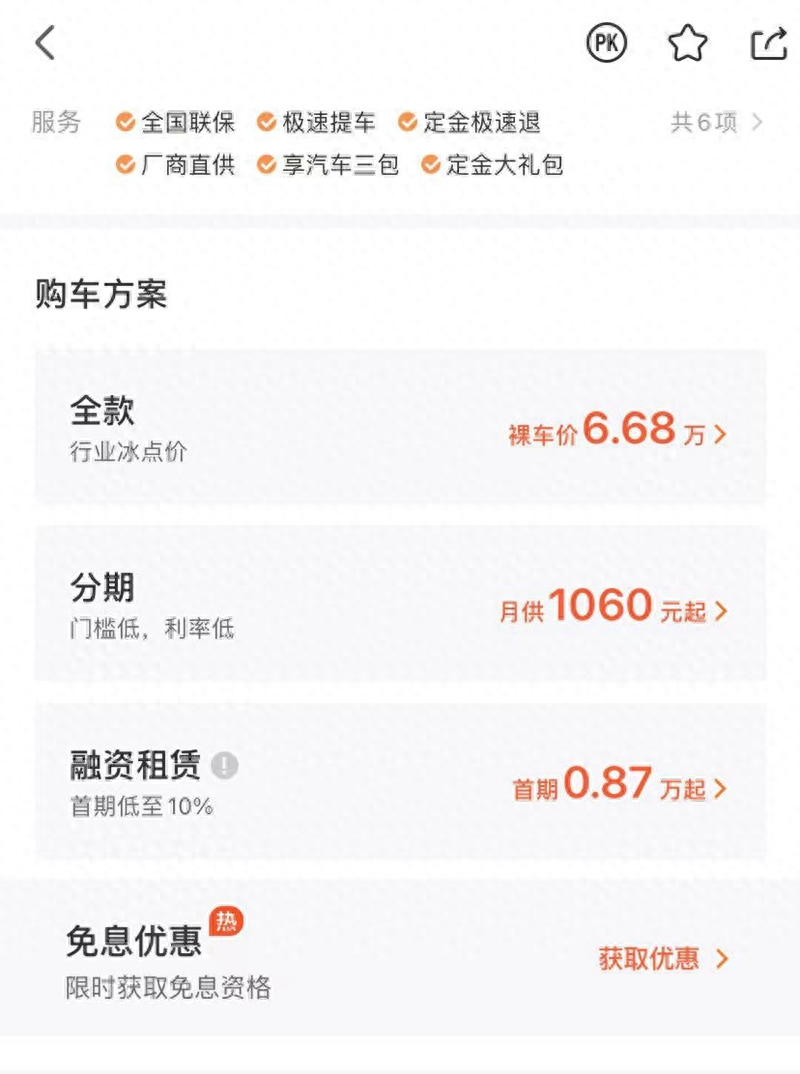The image size is (800, 1074).
Task: Tap the star to favorite this car
Action: [687, 43]
